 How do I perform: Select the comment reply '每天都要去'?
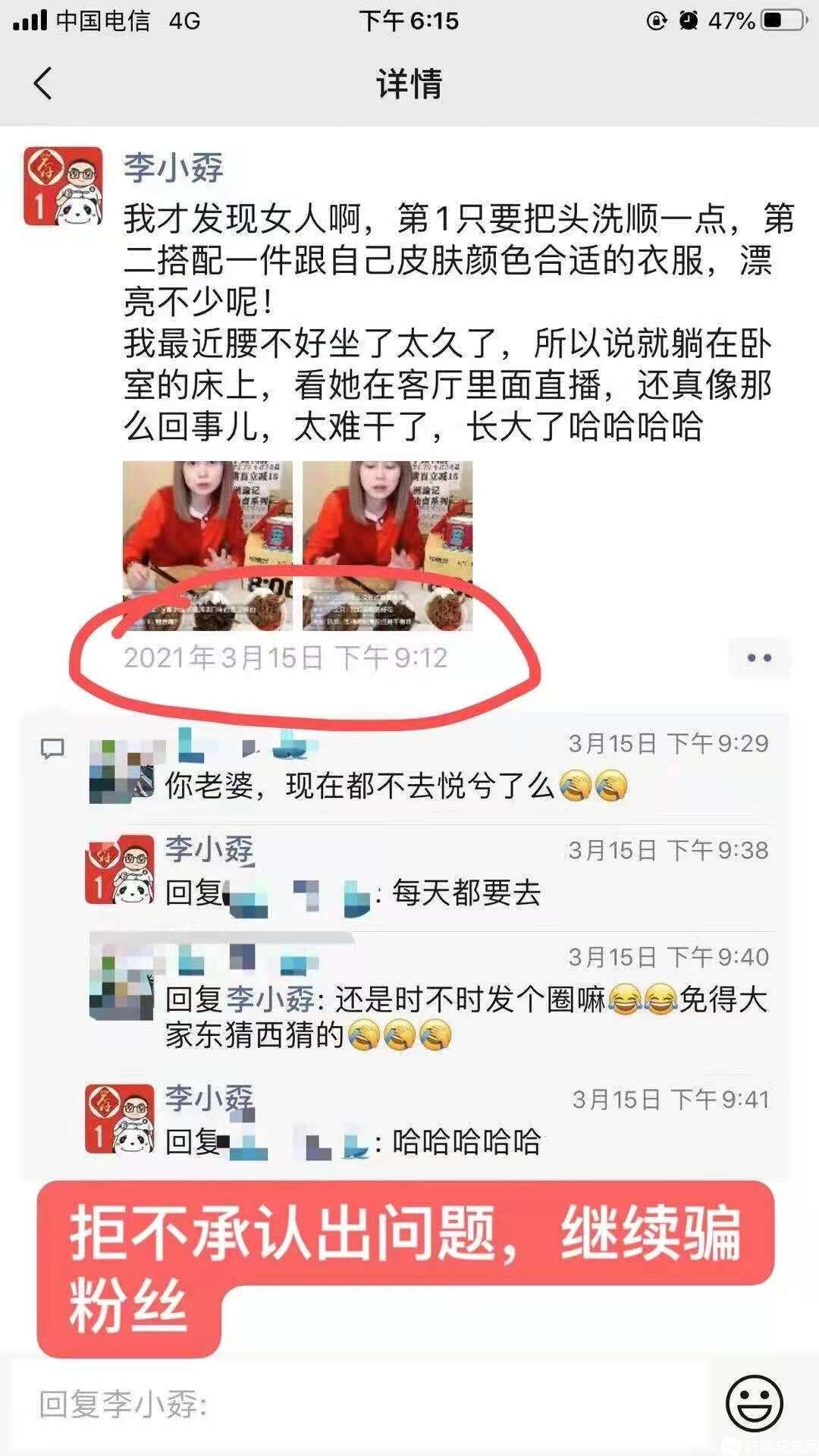[466, 893]
